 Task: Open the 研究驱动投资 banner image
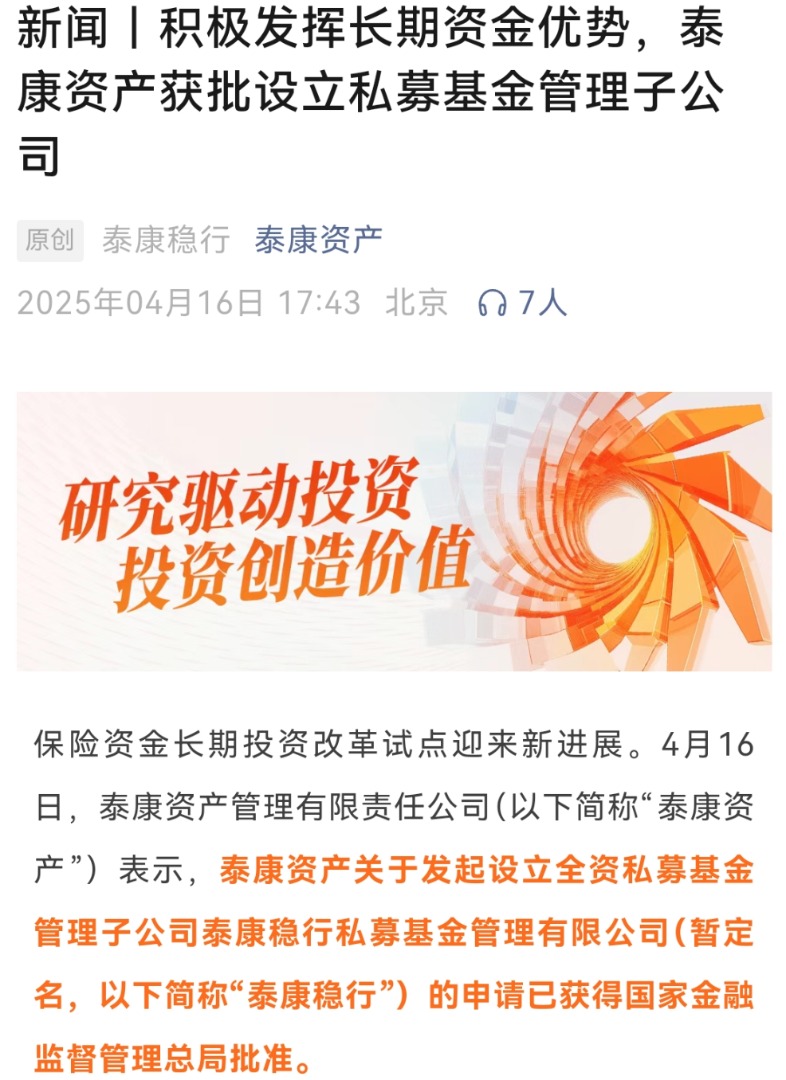click(394, 531)
